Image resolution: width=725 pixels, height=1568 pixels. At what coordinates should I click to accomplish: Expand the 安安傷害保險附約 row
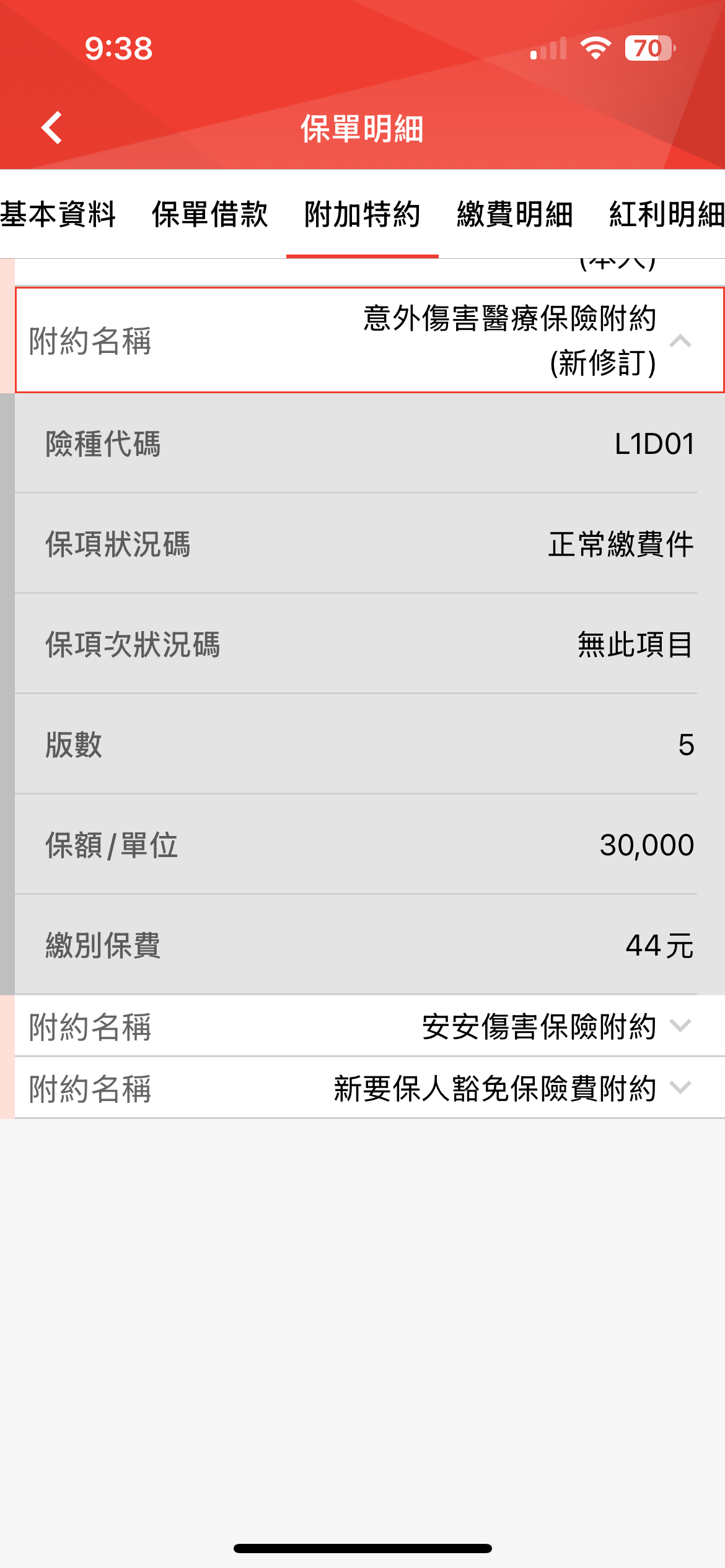370,1026
